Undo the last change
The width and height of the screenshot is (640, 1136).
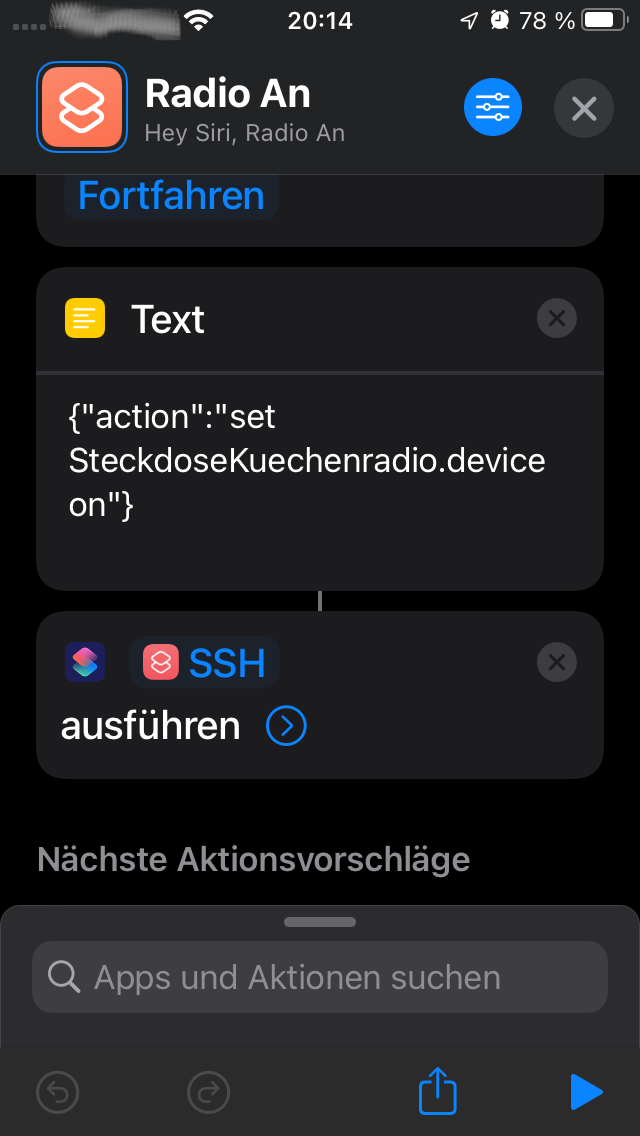pos(57,1091)
